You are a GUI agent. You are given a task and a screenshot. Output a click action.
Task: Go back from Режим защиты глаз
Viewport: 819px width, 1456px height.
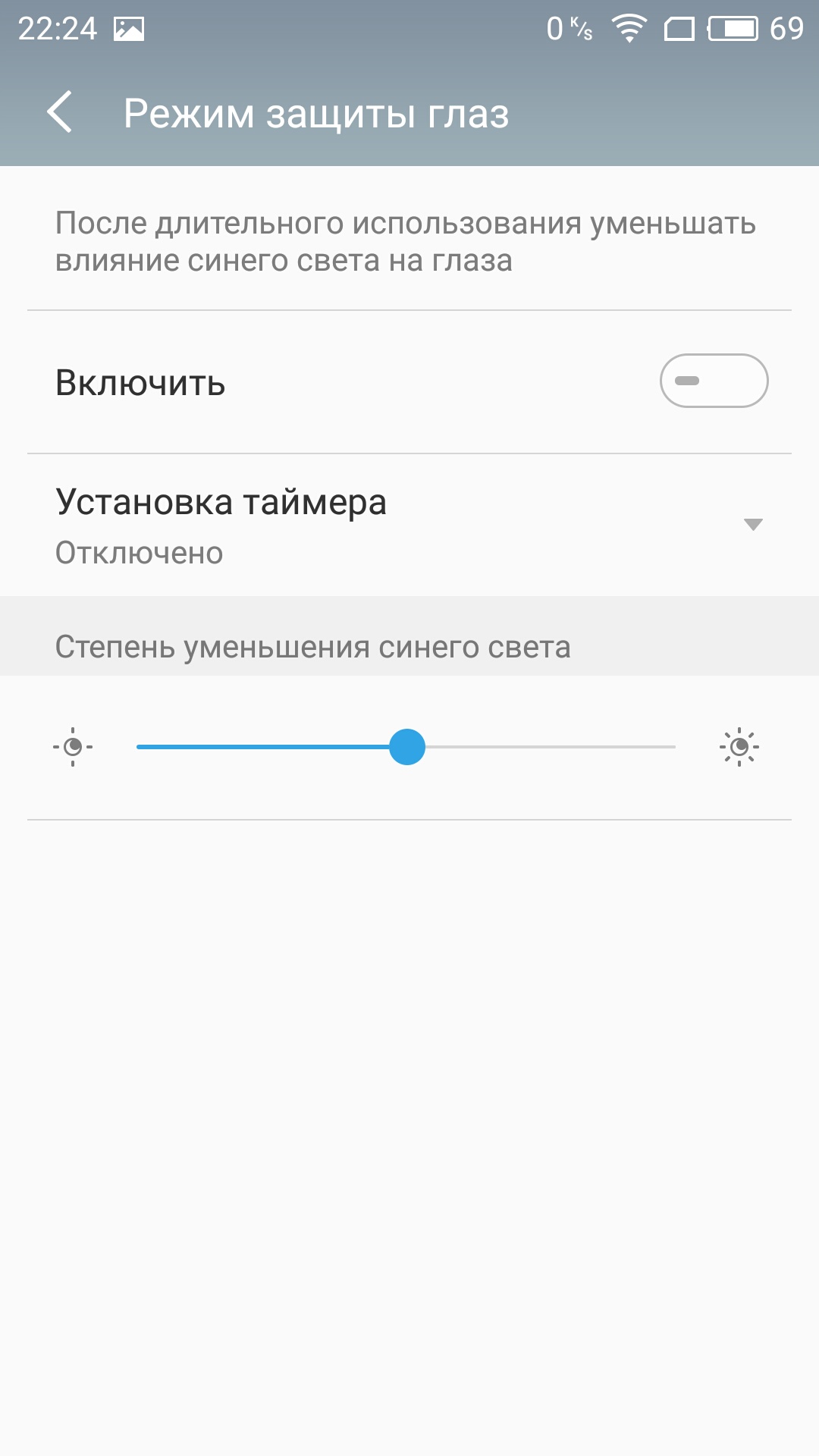tap(60, 112)
